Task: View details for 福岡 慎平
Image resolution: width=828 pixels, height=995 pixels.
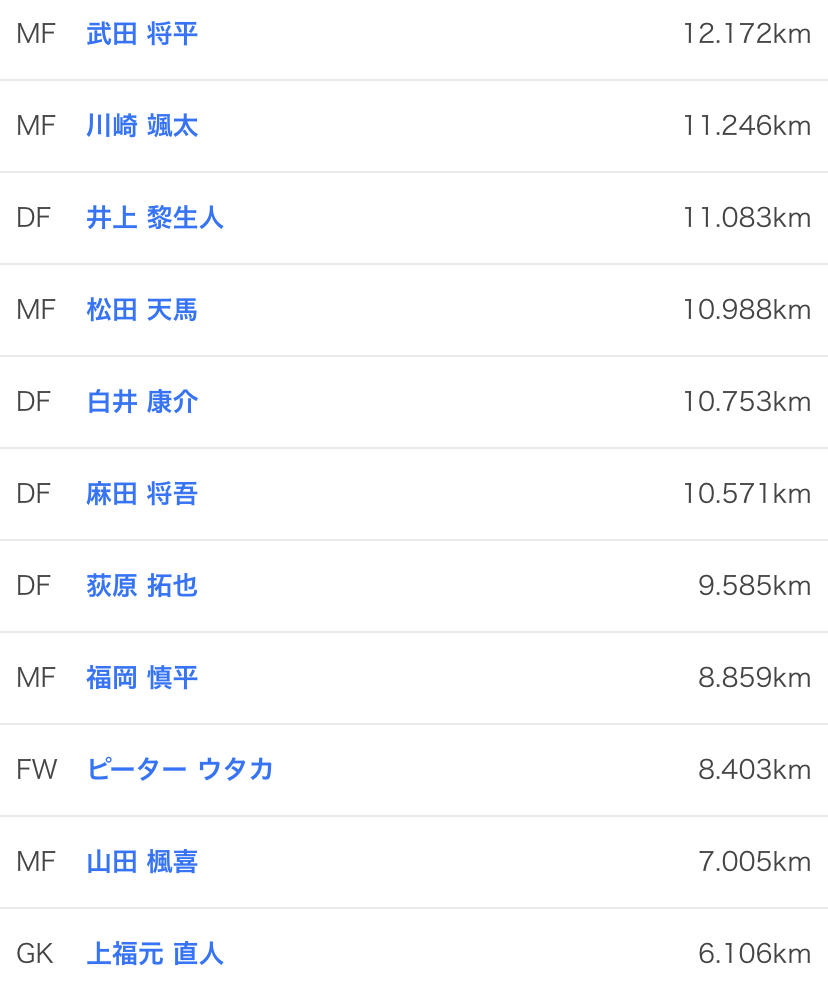Action: [142, 678]
